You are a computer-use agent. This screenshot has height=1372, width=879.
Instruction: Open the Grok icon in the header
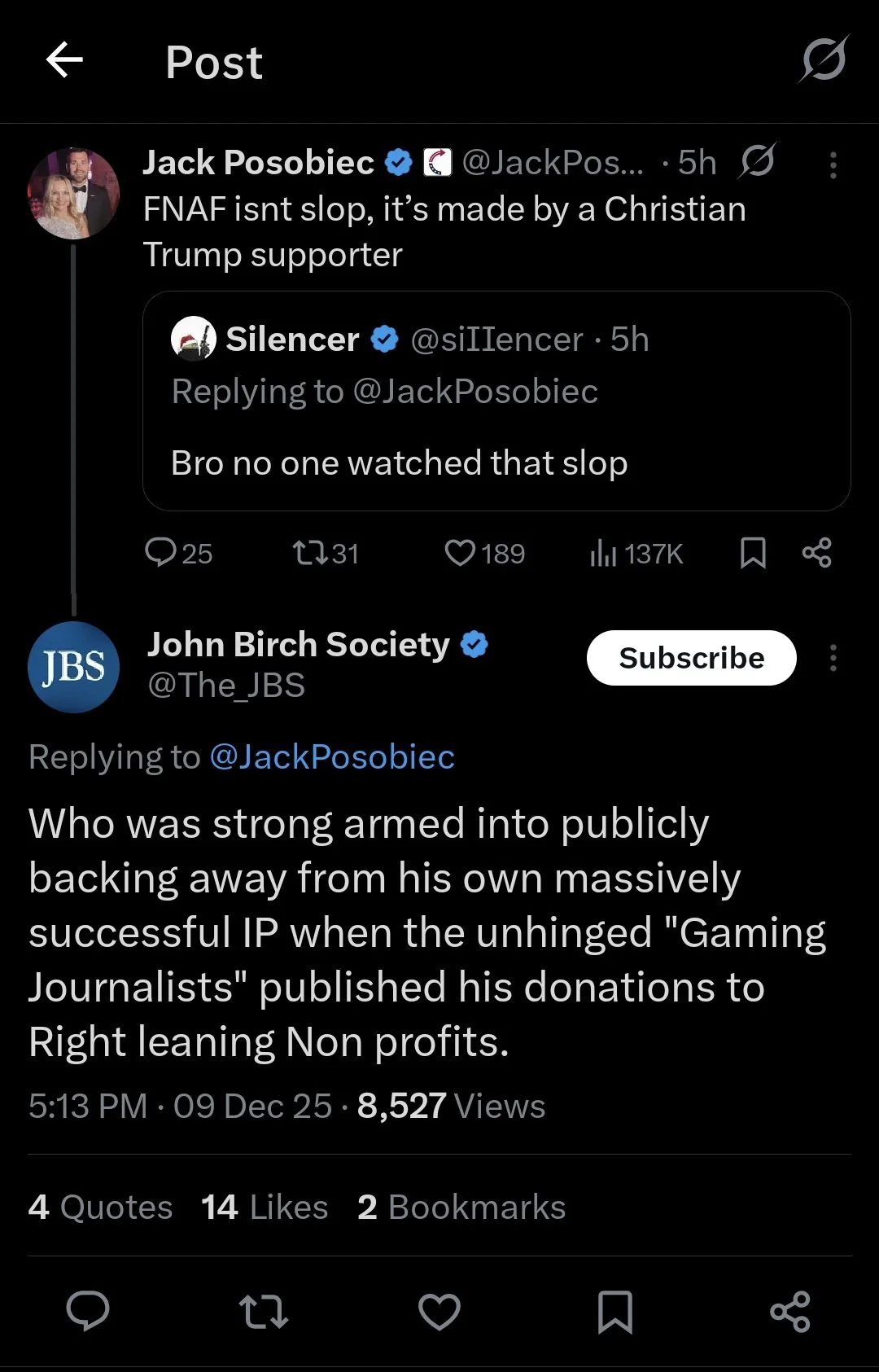tap(824, 60)
